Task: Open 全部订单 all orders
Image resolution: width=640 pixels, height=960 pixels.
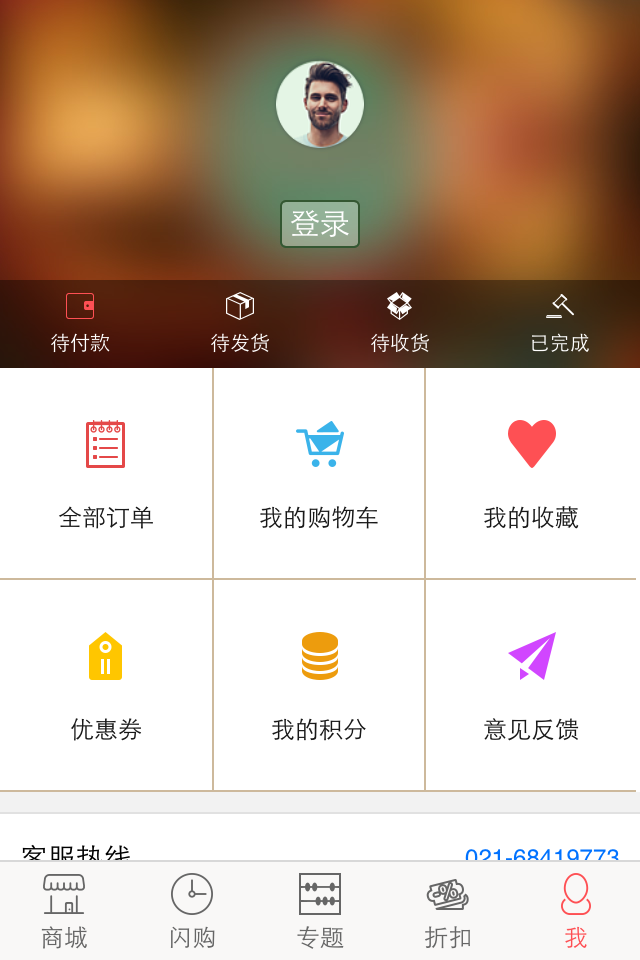Action: coord(106,473)
